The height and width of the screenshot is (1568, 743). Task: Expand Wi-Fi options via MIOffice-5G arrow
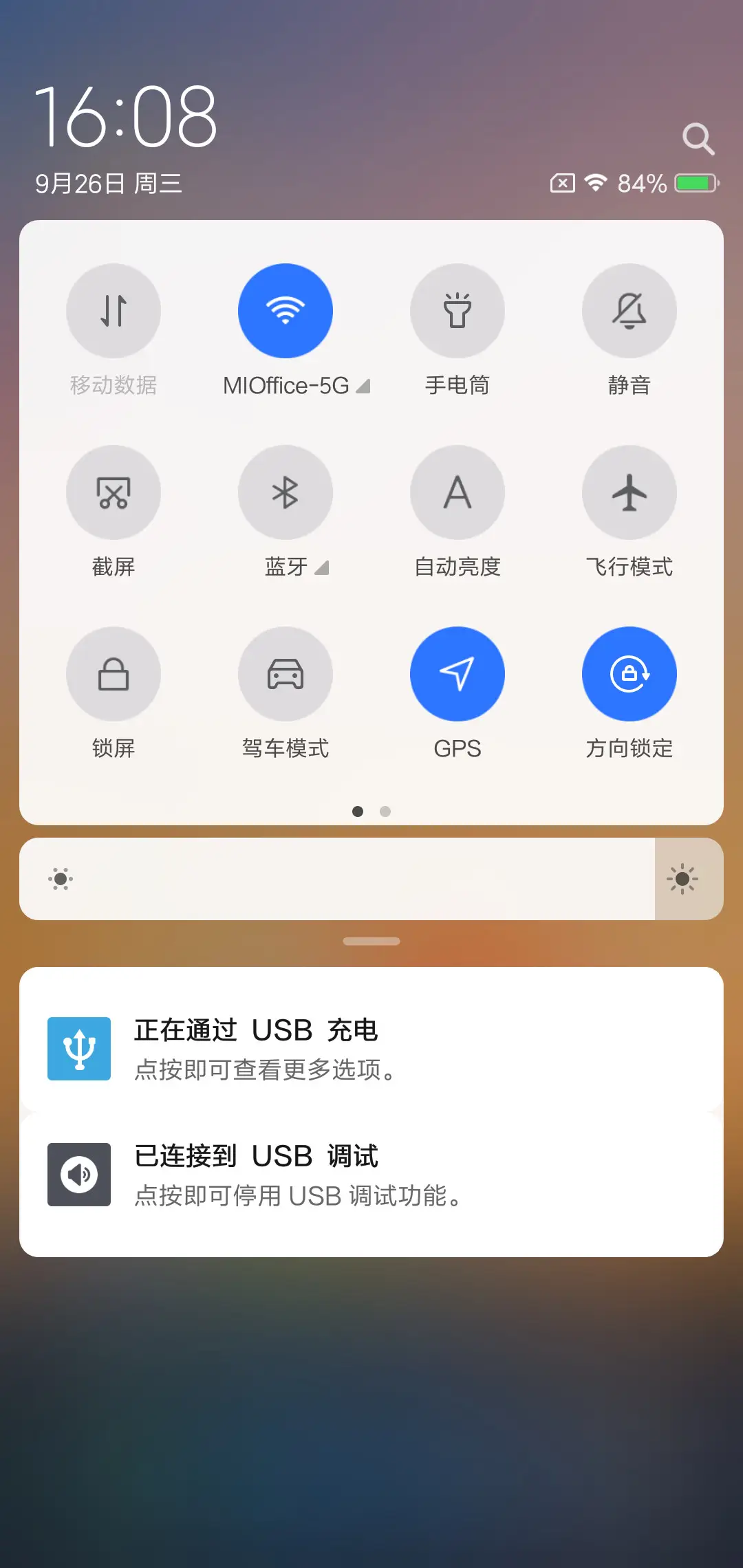pos(364,386)
